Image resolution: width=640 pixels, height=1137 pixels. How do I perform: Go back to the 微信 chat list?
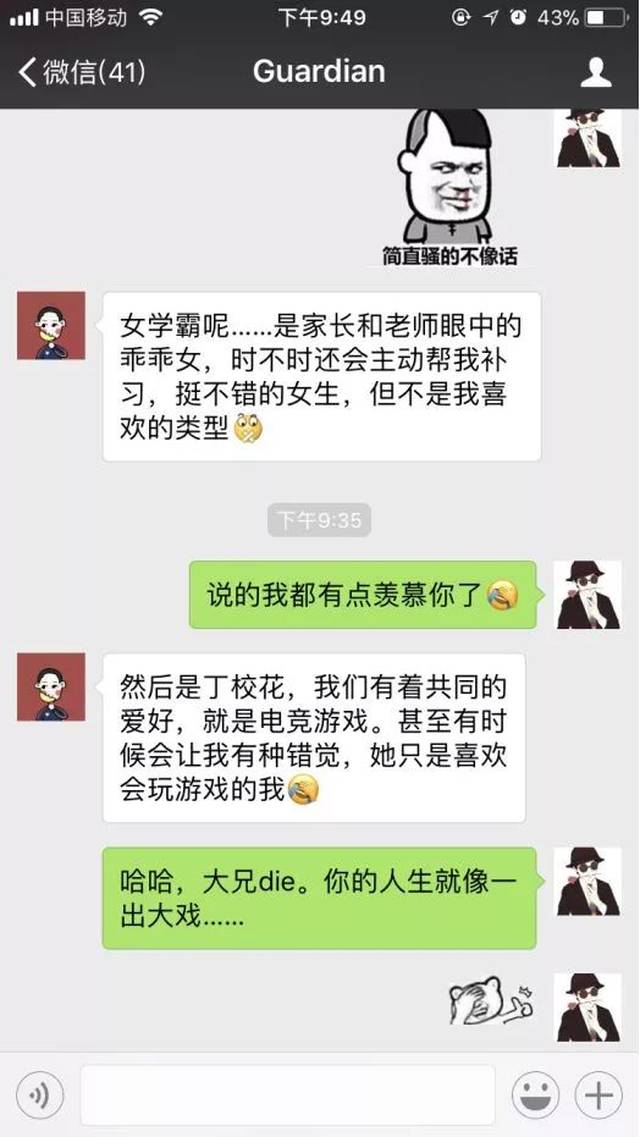[81, 72]
